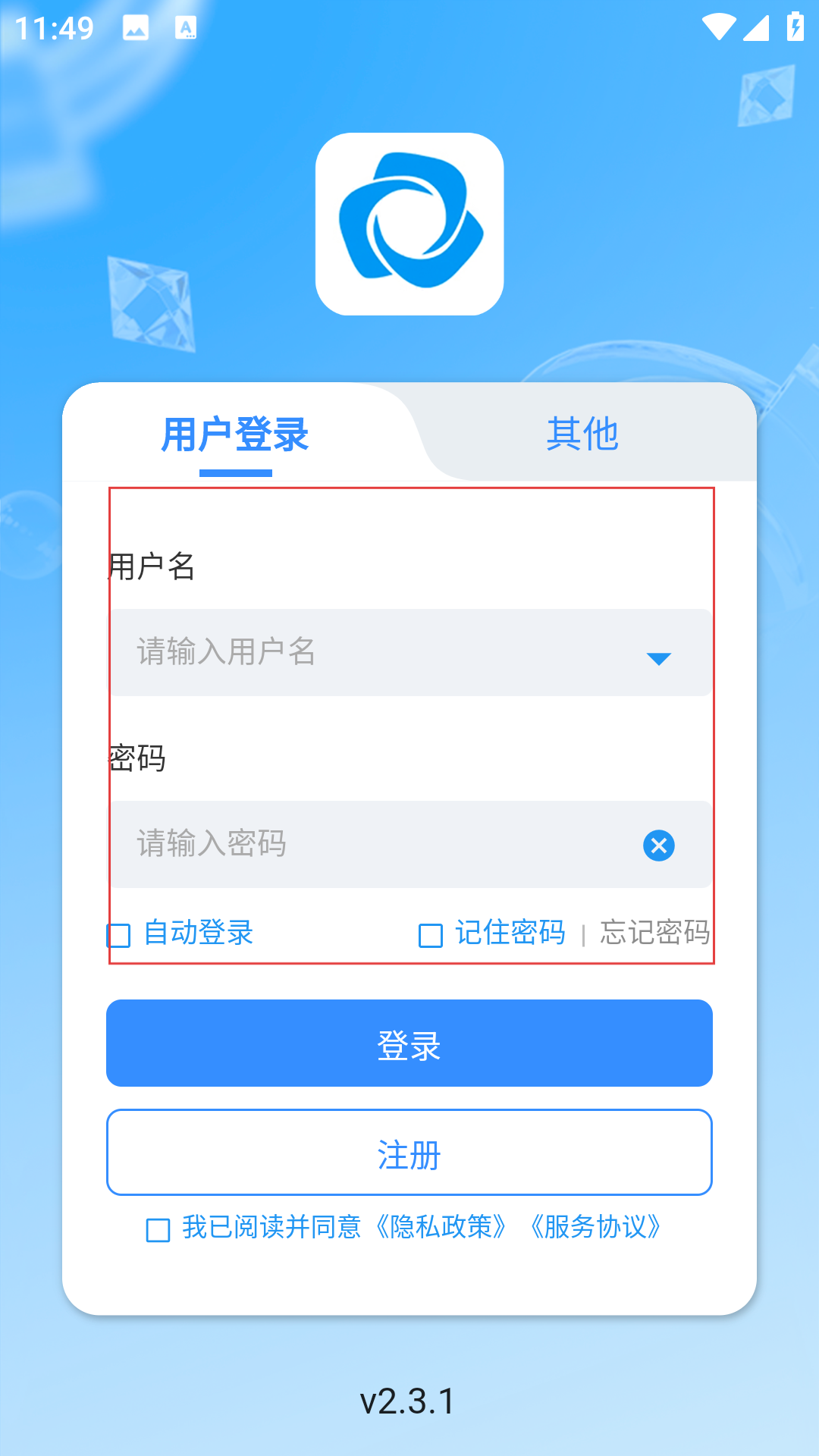Enable the 自动登录 checkbox
The image size is (819, 1456).
(x=119, y=935)
